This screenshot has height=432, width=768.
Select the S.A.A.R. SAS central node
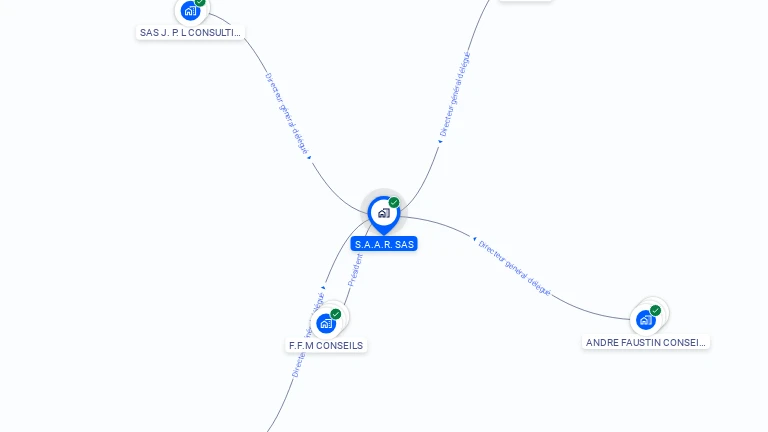tap(383, 213)
